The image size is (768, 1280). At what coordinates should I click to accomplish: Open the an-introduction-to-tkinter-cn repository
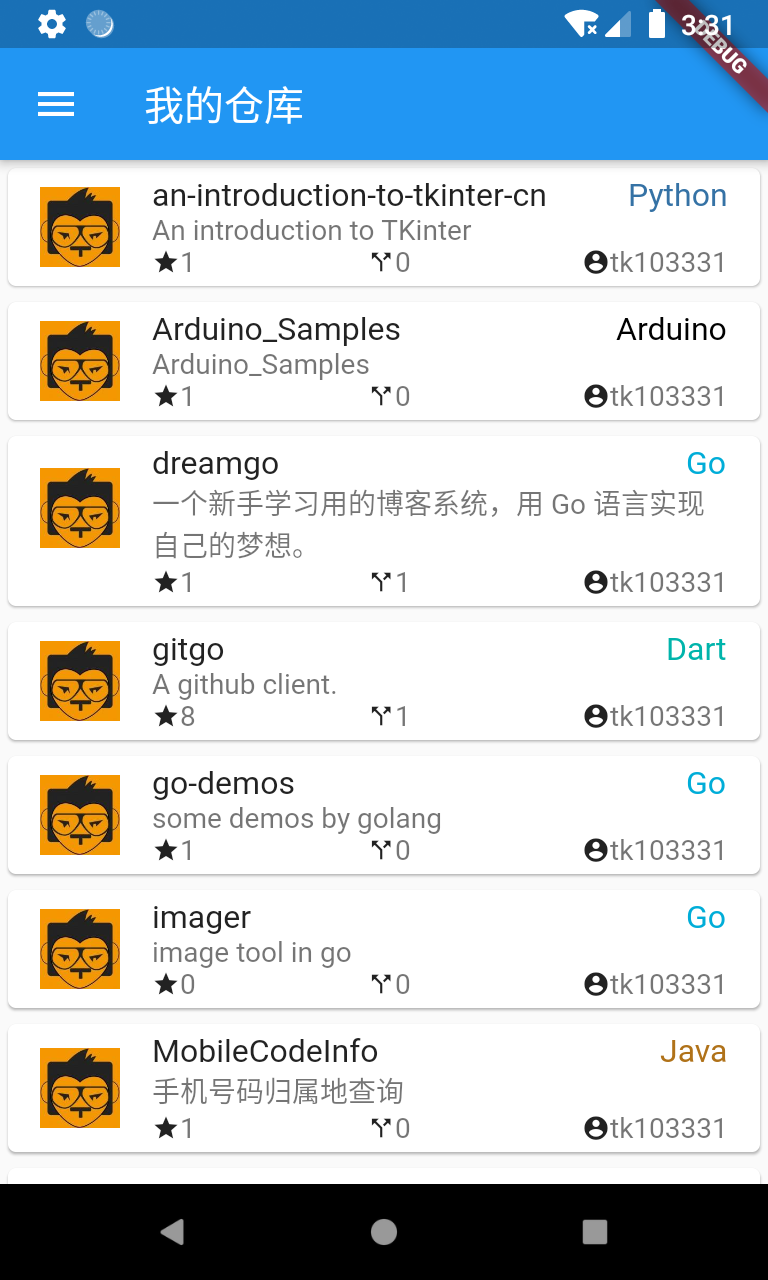pyautogui.click(x=384, y=227)
